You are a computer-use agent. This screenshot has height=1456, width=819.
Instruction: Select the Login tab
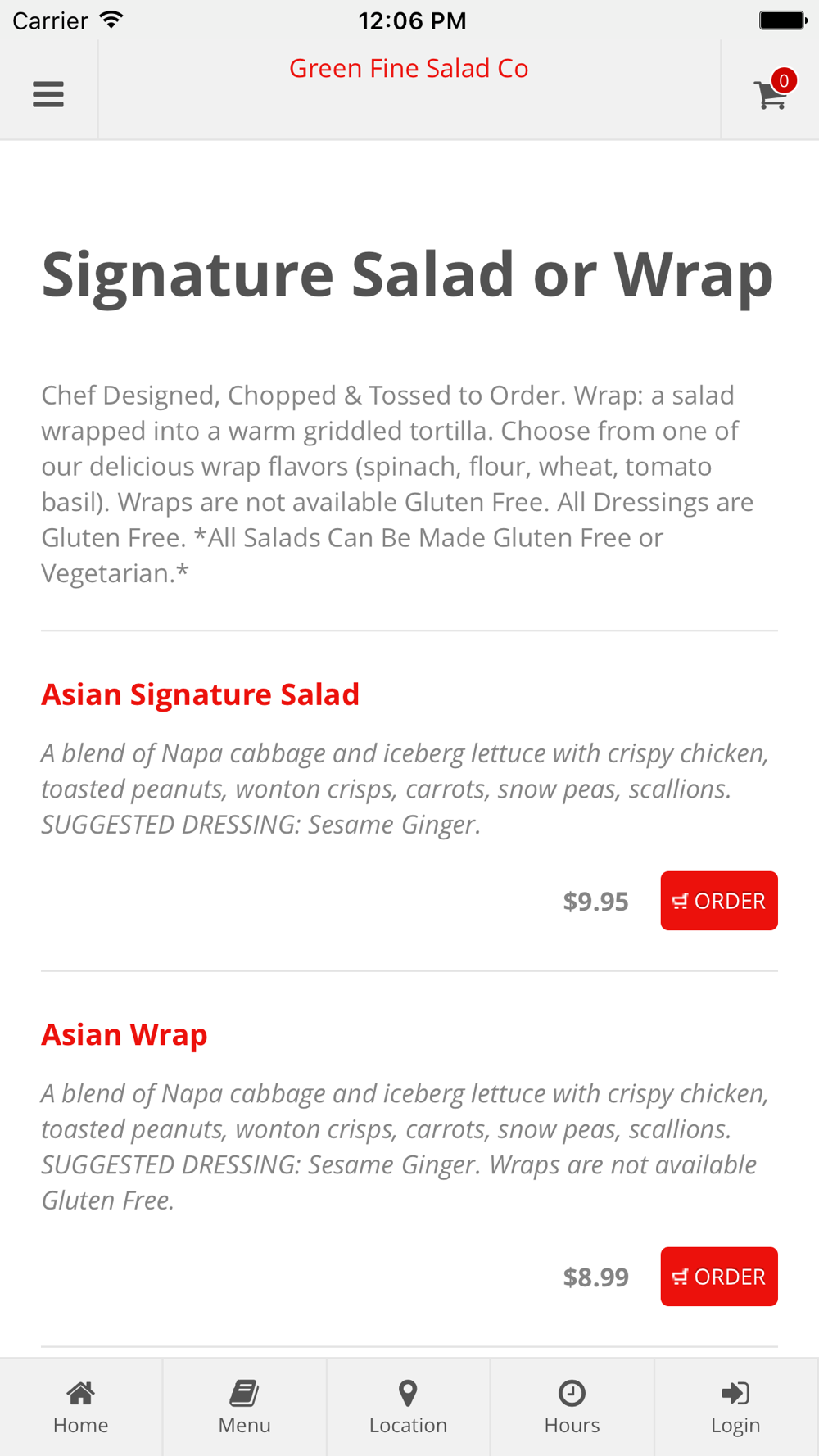point(736,1408)
